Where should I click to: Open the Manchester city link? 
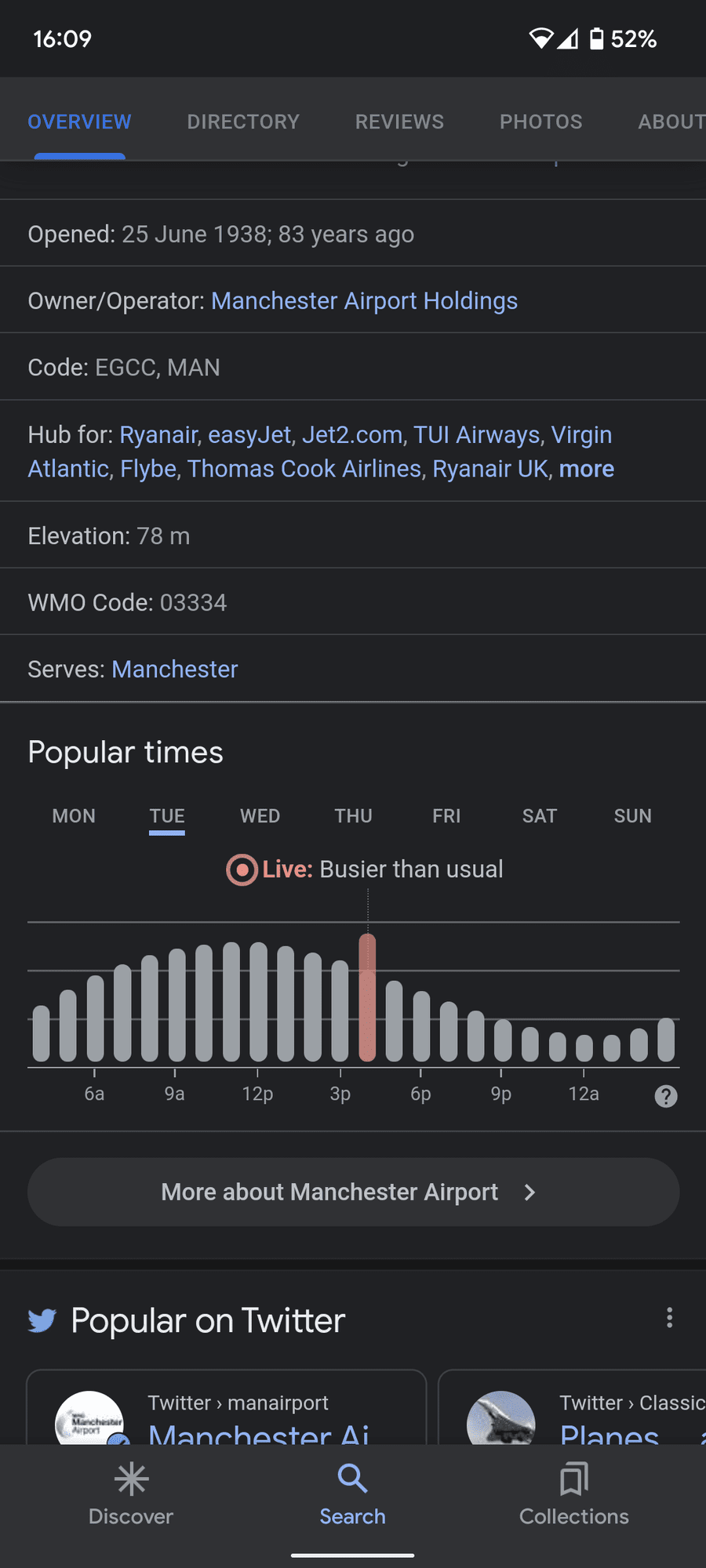coord(174,670)
